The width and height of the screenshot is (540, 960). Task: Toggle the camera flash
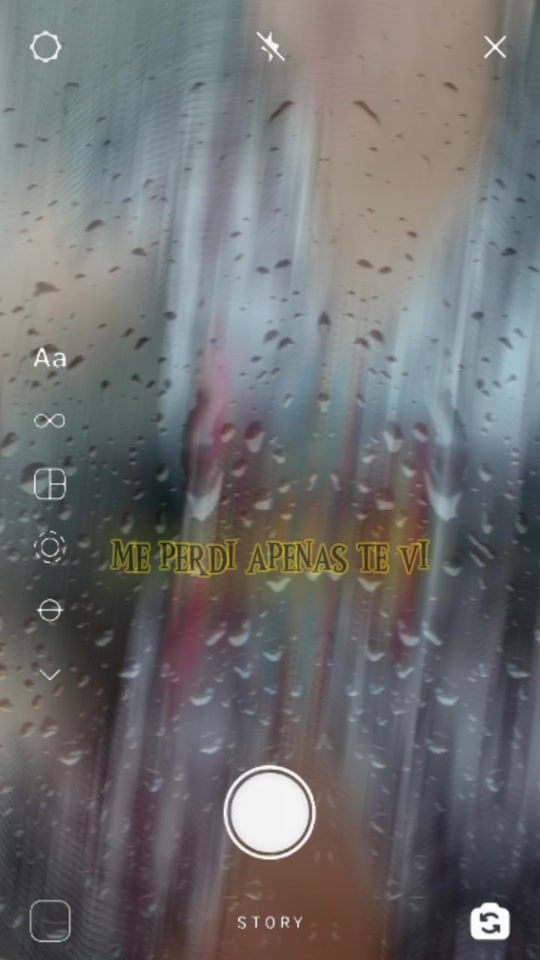click(x=270, y=47)
